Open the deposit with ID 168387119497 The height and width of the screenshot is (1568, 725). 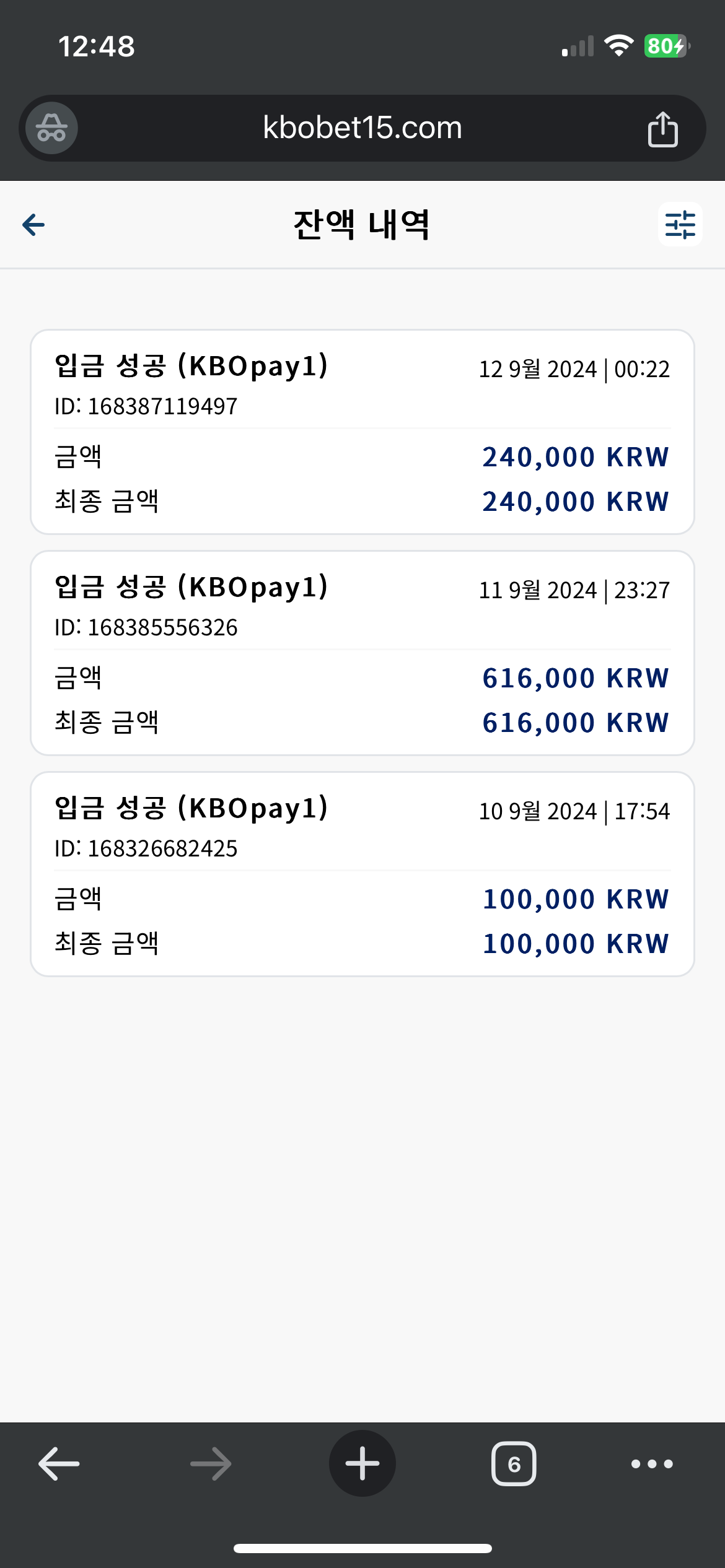[x=362, y=432]
